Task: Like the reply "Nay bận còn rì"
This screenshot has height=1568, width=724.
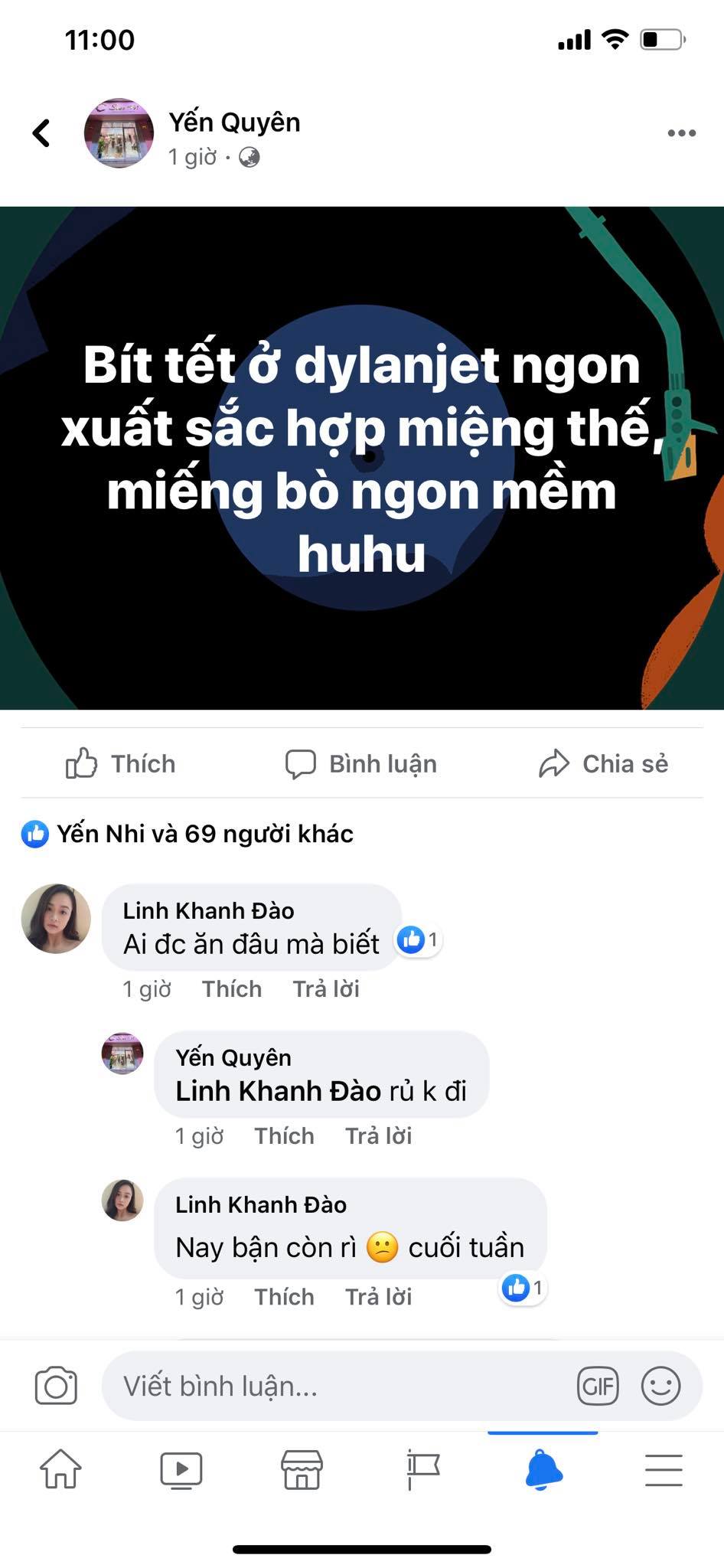Action: (x=284, y=1297)
